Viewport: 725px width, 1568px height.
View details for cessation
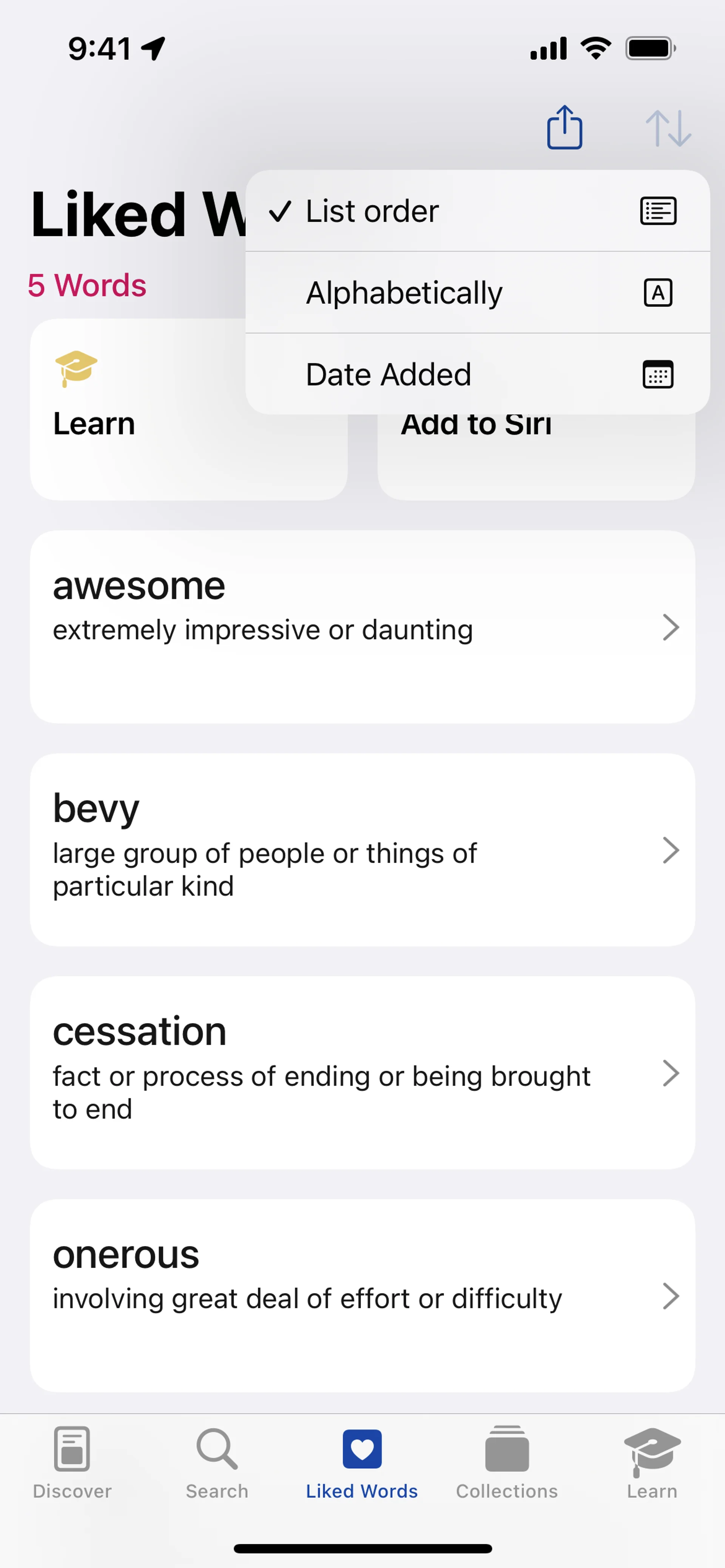(362, 1072)
